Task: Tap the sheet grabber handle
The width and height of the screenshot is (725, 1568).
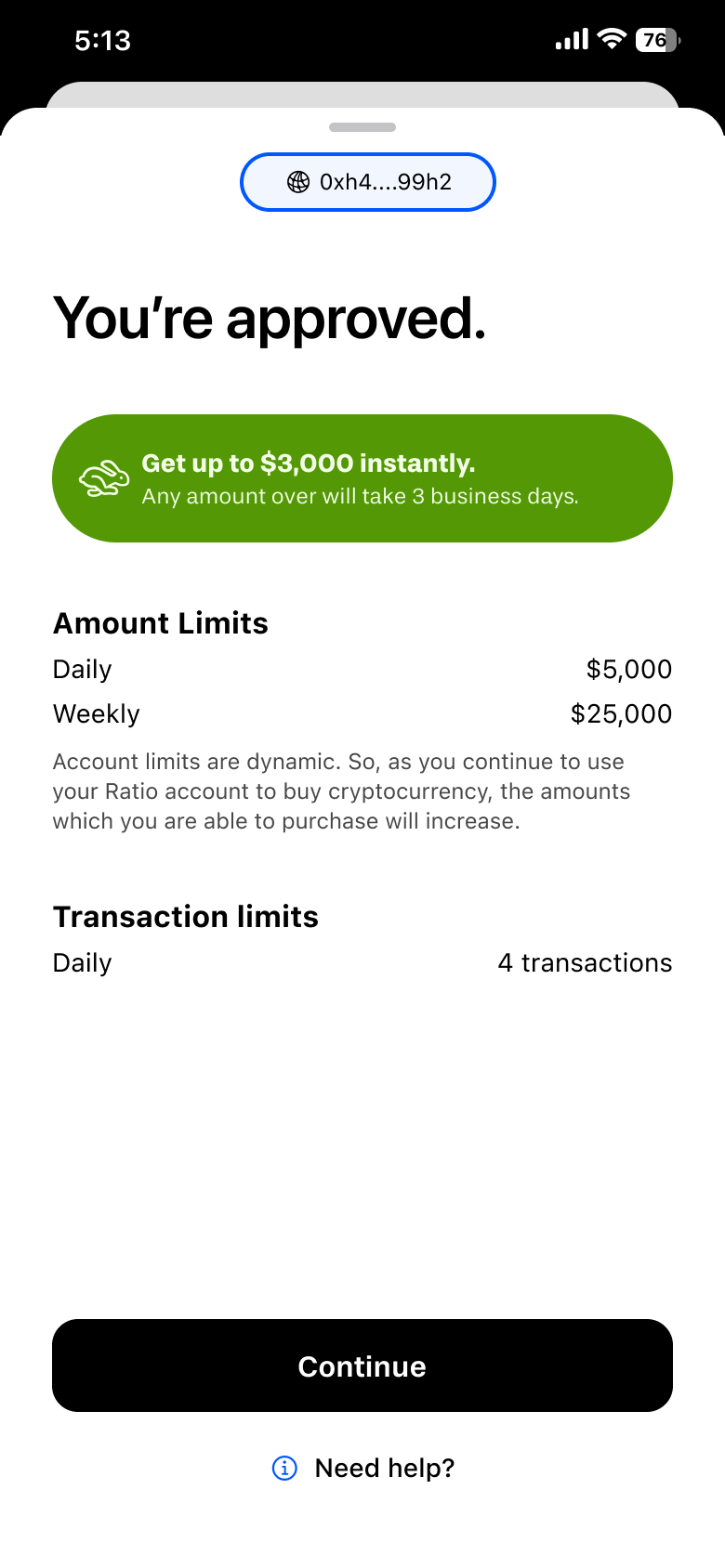Action: (x=362, y=127)
